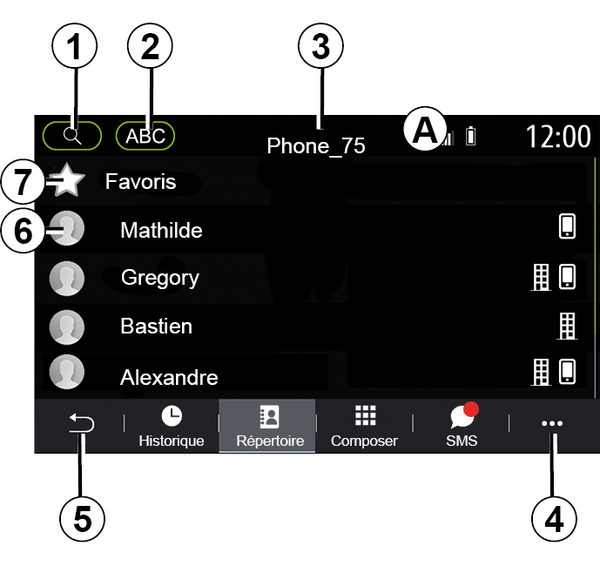This screenshot has height=566, width=600.
Task: Switch to the Historique tab
Action: pyautogui.click(x=170, y=426)
